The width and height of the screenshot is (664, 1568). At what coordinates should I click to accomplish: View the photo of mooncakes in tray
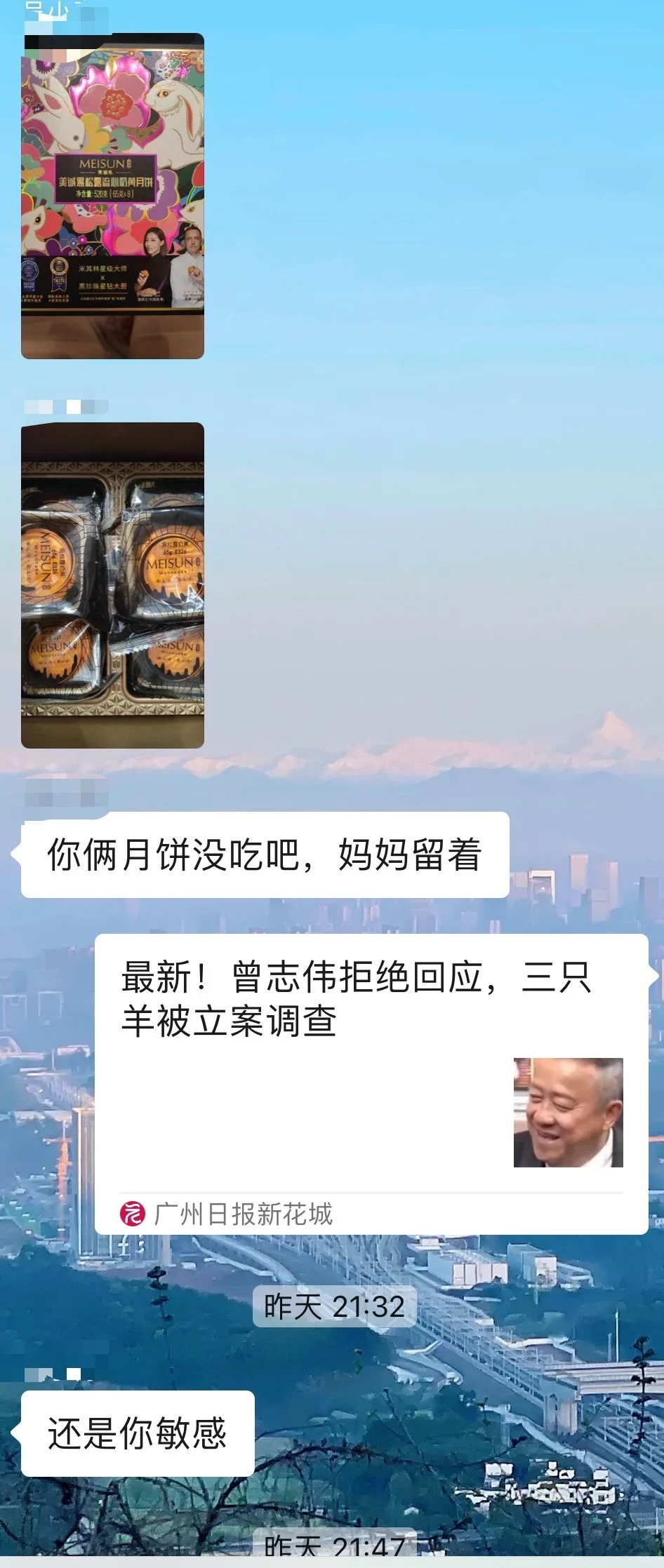click(x=112, y=585)
